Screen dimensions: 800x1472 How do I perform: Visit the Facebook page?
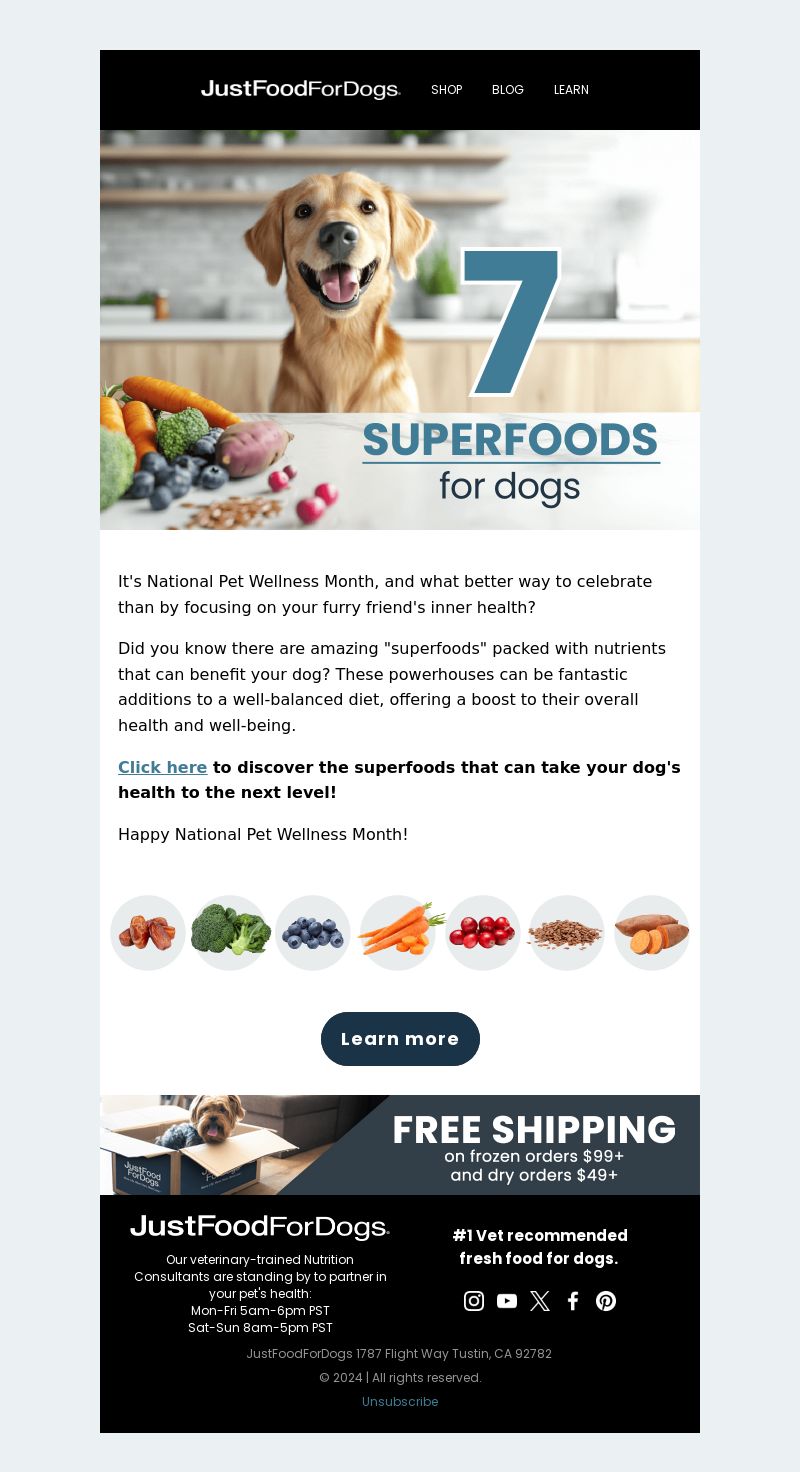[x=573, y=1301]
